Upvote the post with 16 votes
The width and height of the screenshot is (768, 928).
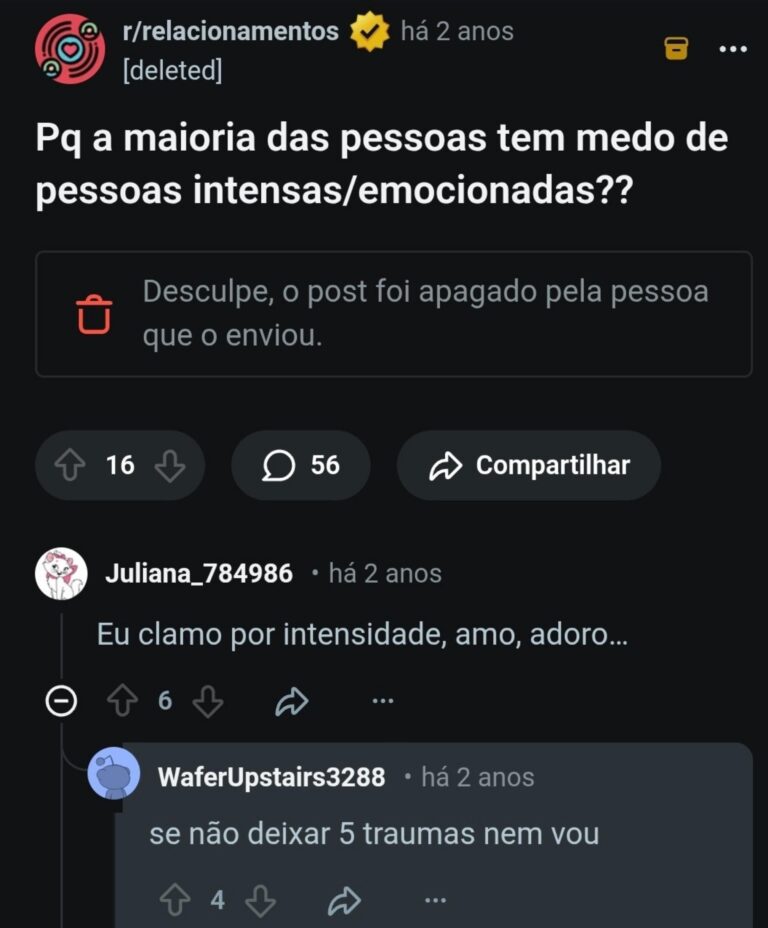(x=70, y=465)
